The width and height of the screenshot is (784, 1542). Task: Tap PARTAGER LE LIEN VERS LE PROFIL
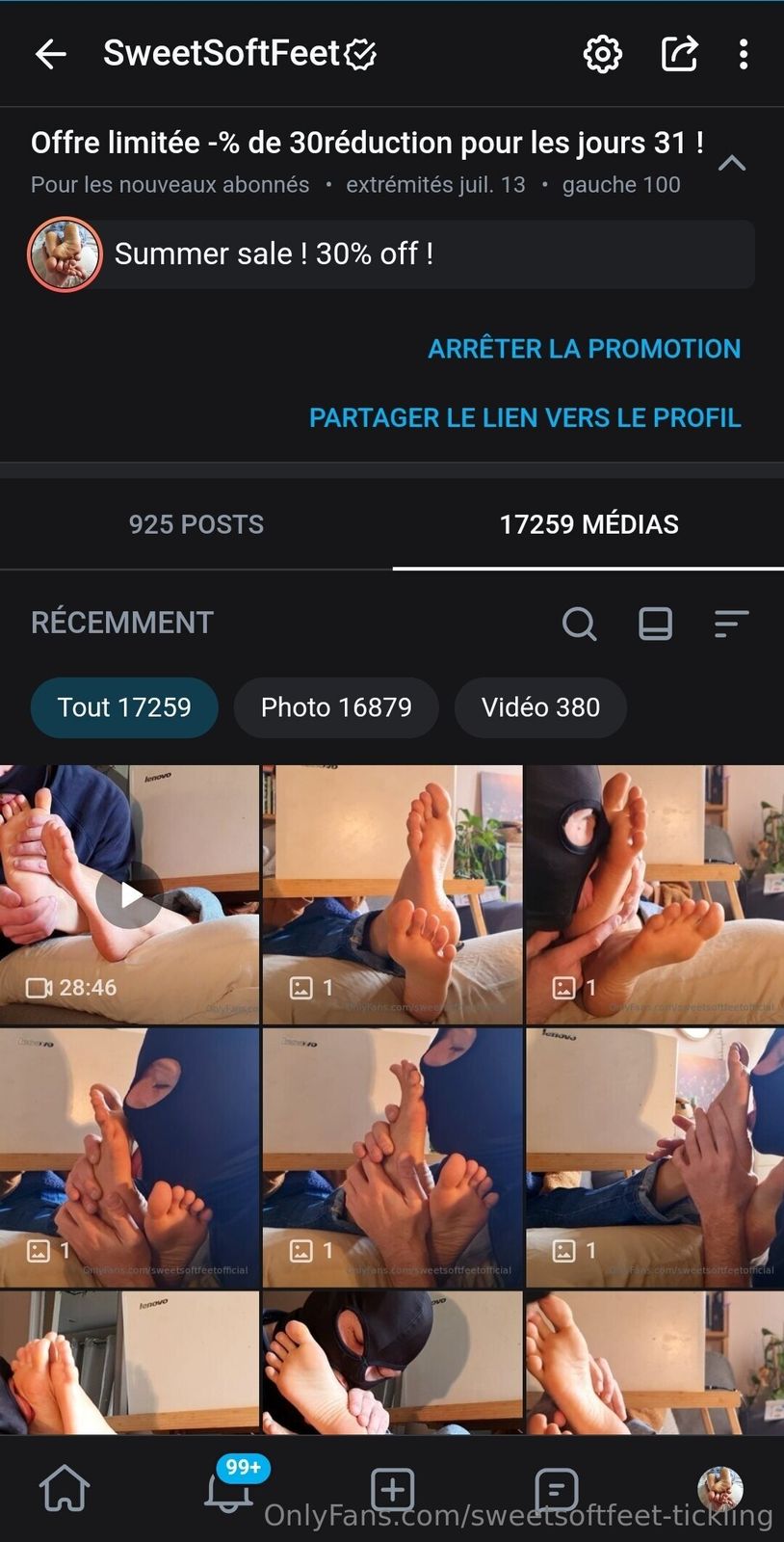pyautogui.click(x=525, y=418)
